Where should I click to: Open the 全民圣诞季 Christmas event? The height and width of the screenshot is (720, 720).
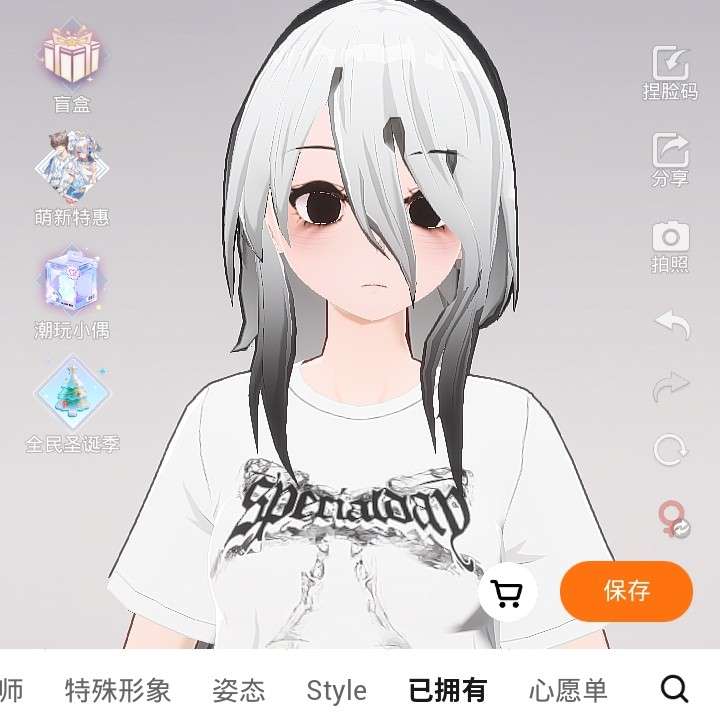pyautogui.click(x=72, y=395)
